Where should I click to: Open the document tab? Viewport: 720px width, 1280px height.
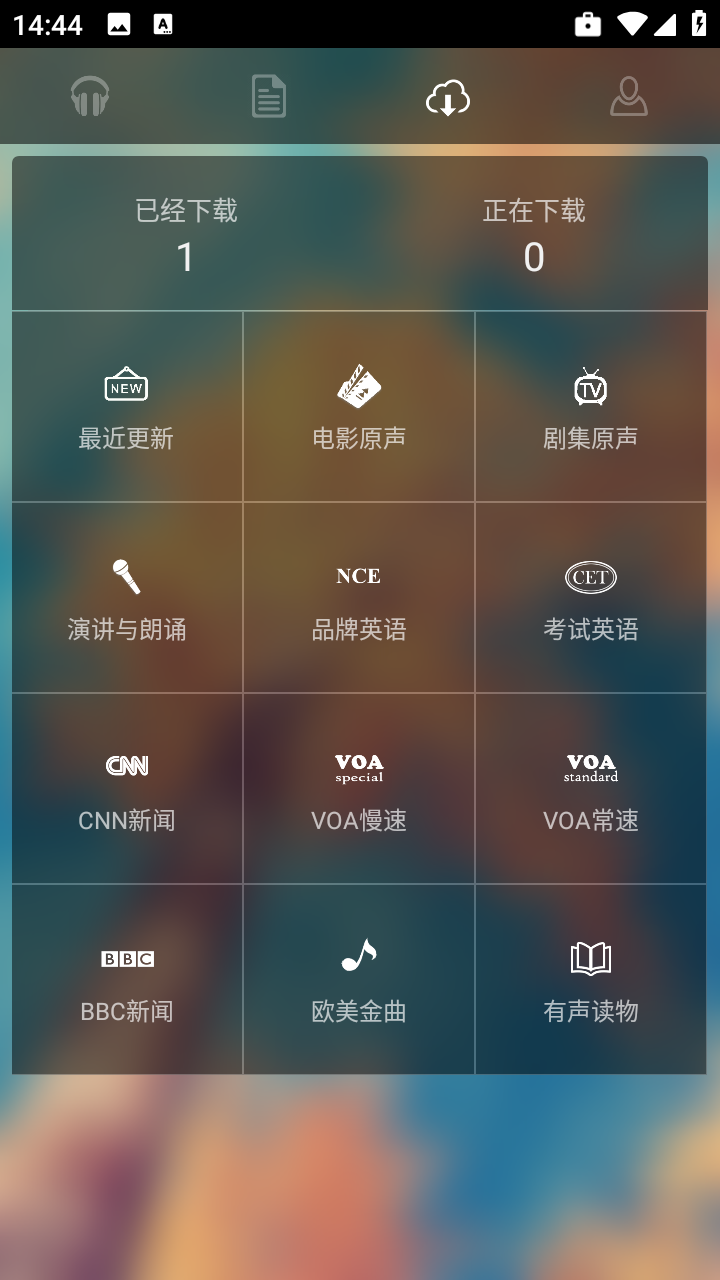coord(269,97)
